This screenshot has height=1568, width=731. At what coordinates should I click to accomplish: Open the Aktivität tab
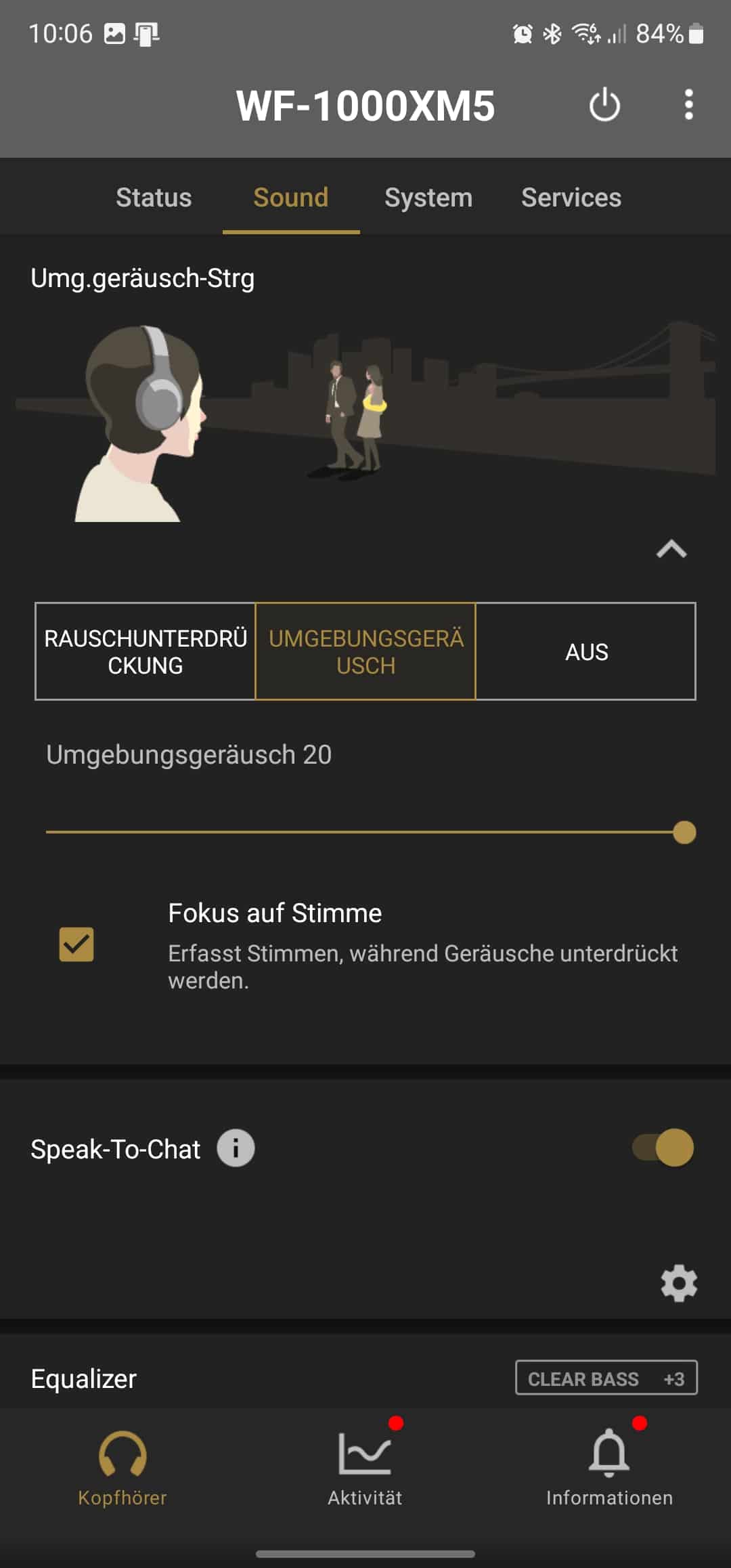[x=365, y=1466]
